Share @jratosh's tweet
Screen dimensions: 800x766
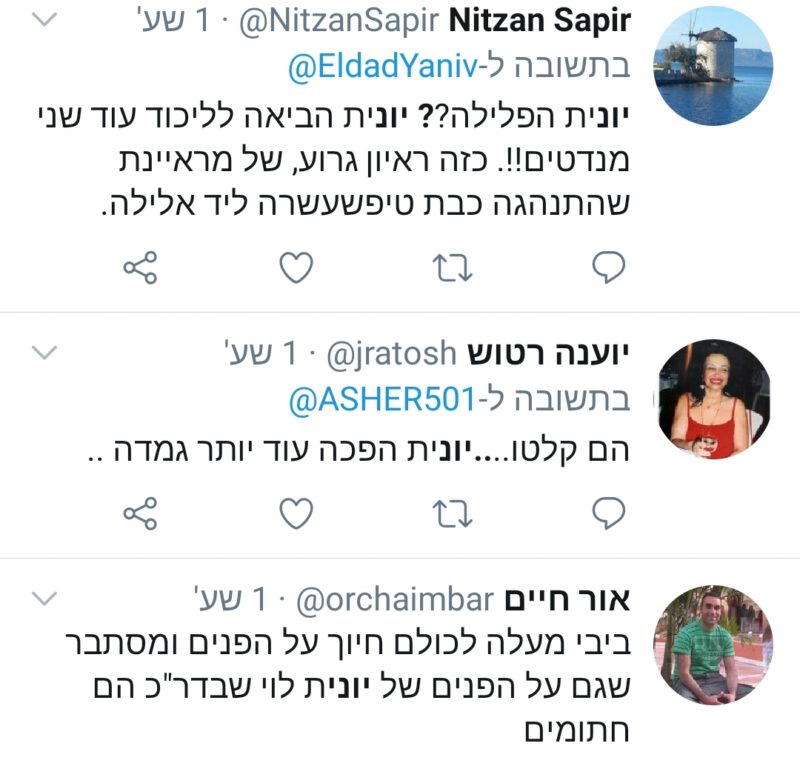pos(140,514)
